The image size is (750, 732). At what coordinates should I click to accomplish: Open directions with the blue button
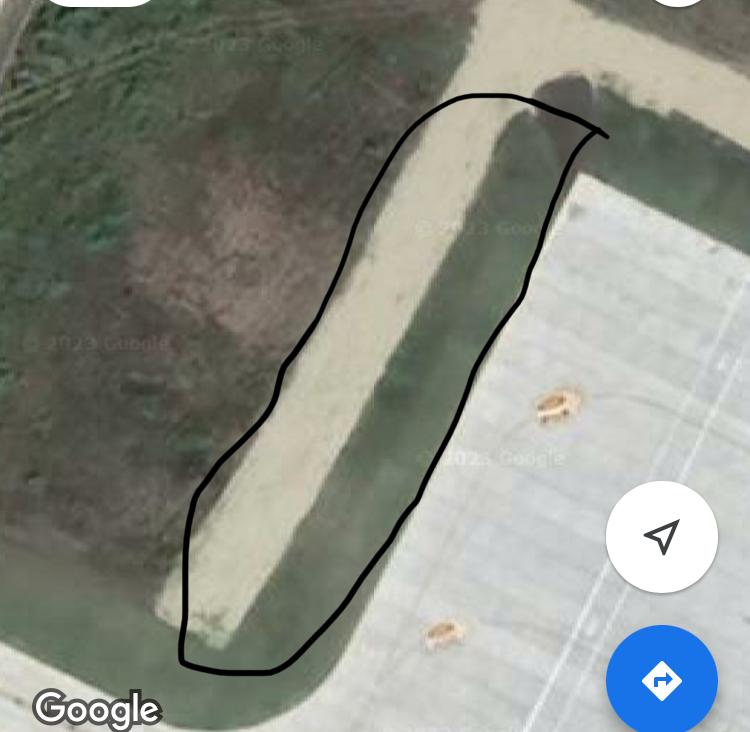click(x=661, y=680)
